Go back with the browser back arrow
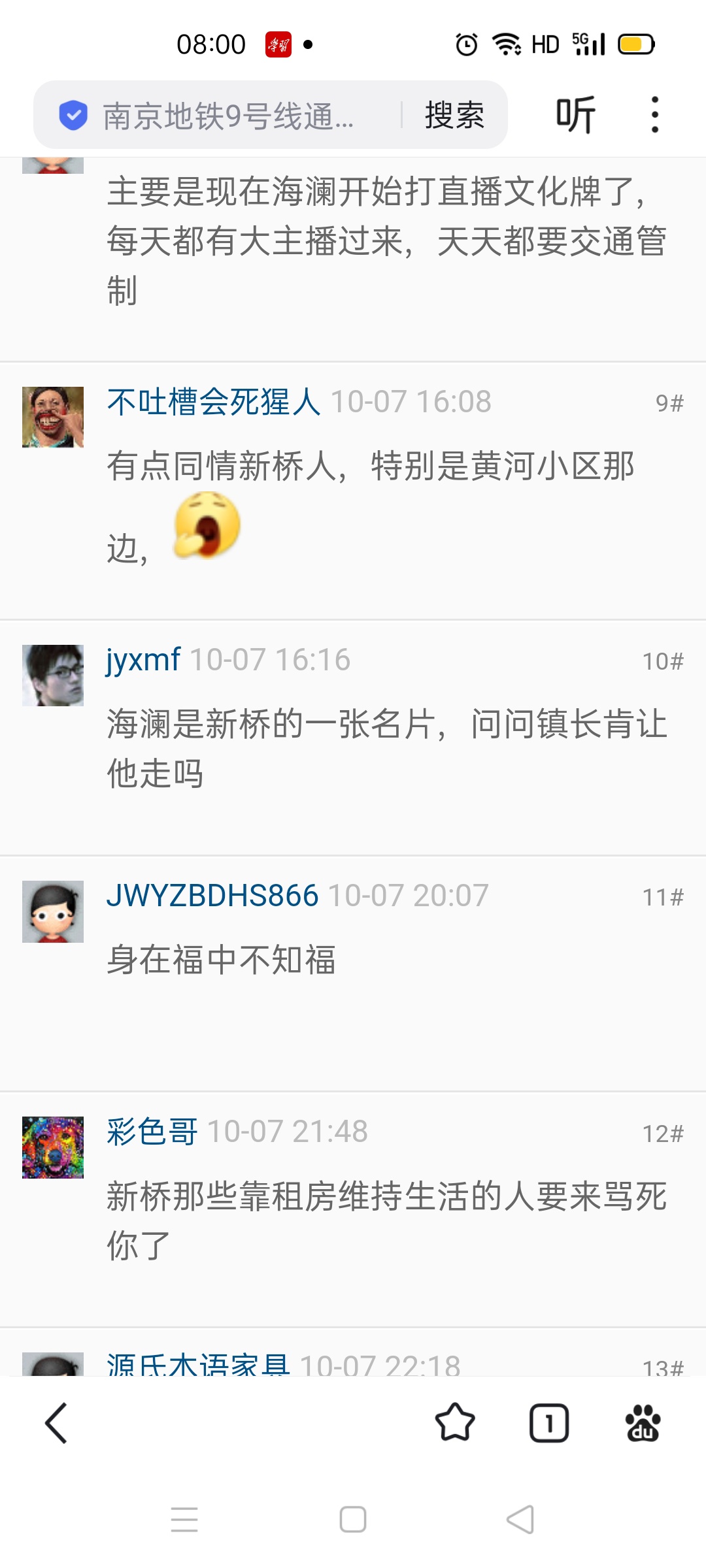This screenshot has width=706, height=1568. [x=56, y=1423]
